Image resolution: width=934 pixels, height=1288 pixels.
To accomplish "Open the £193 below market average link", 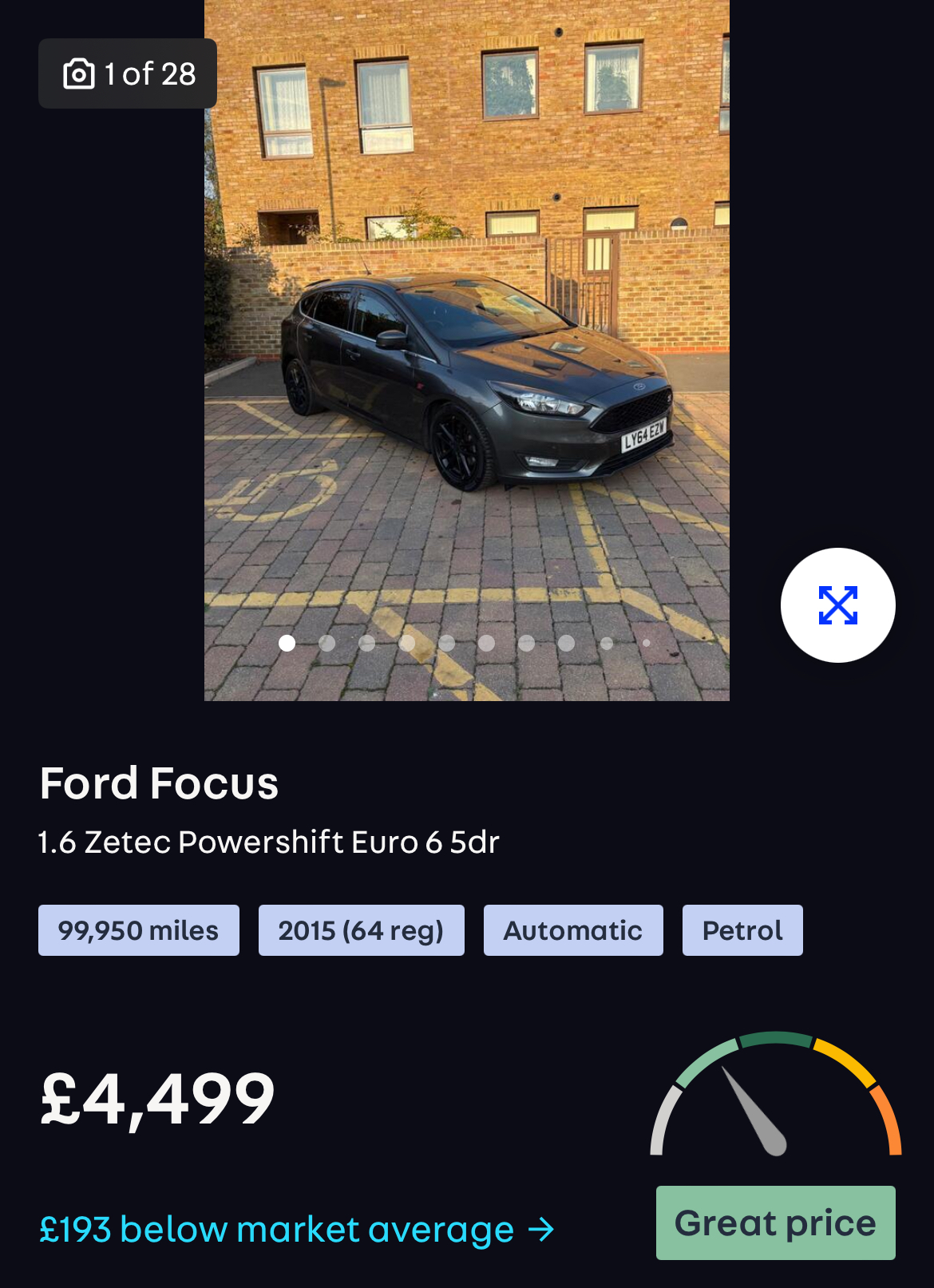I will (x=296, y=1229).
